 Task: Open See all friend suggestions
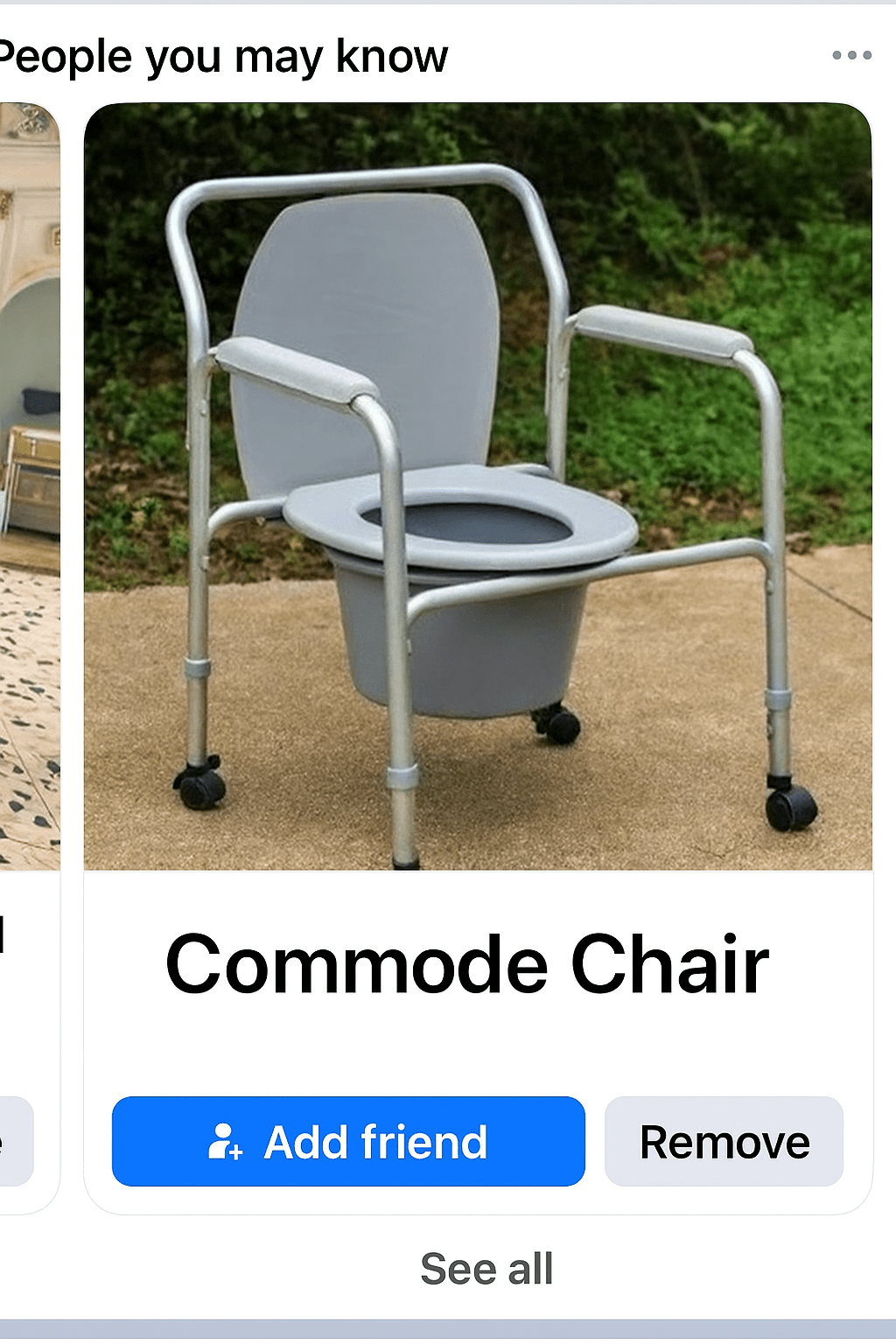[x=486, y=1268]
